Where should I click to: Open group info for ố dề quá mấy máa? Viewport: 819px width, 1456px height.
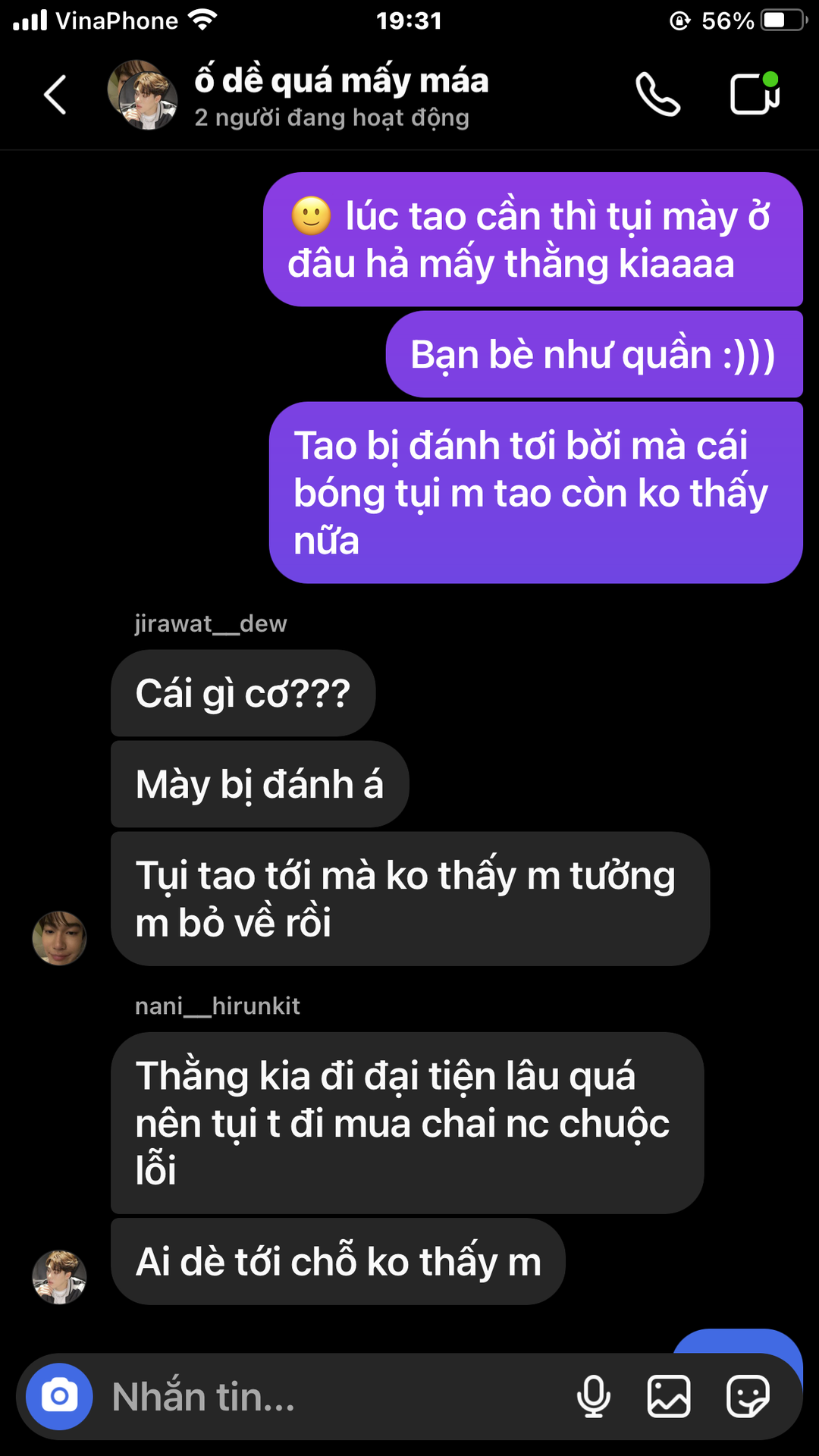tap(341, 96)
